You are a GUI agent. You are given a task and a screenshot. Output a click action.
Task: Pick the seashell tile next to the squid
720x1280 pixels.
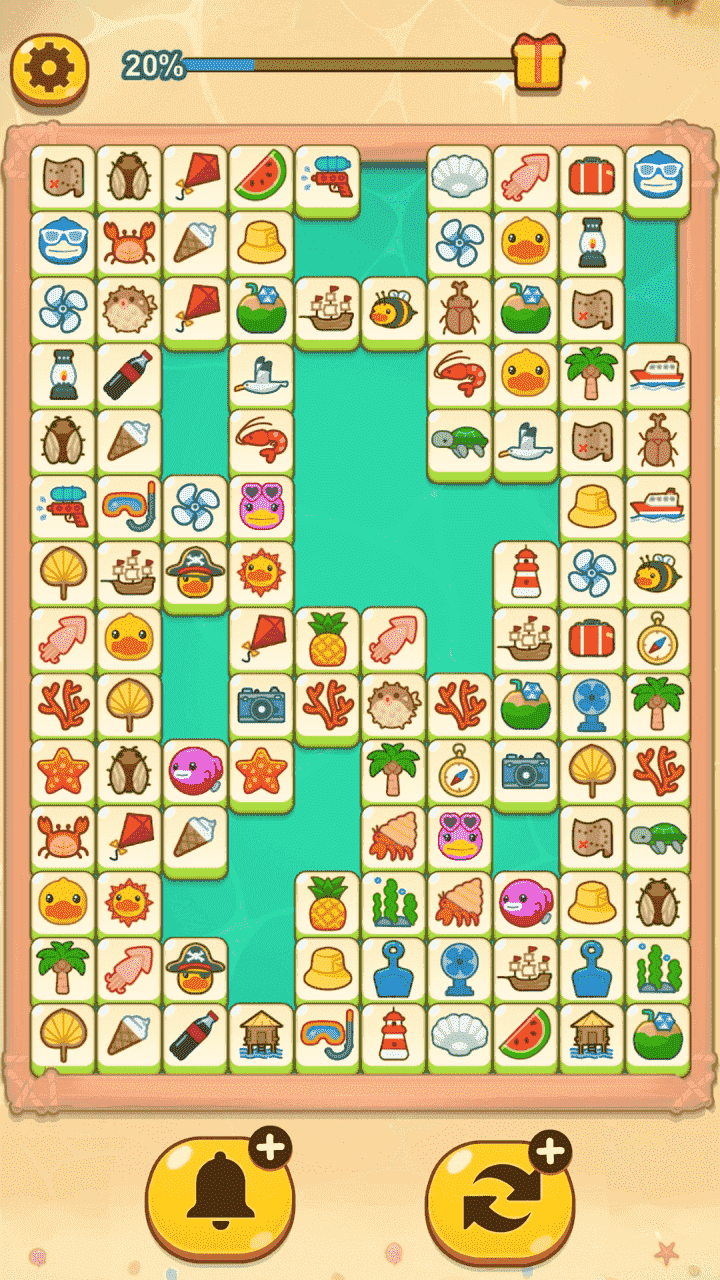coord(459,177)
